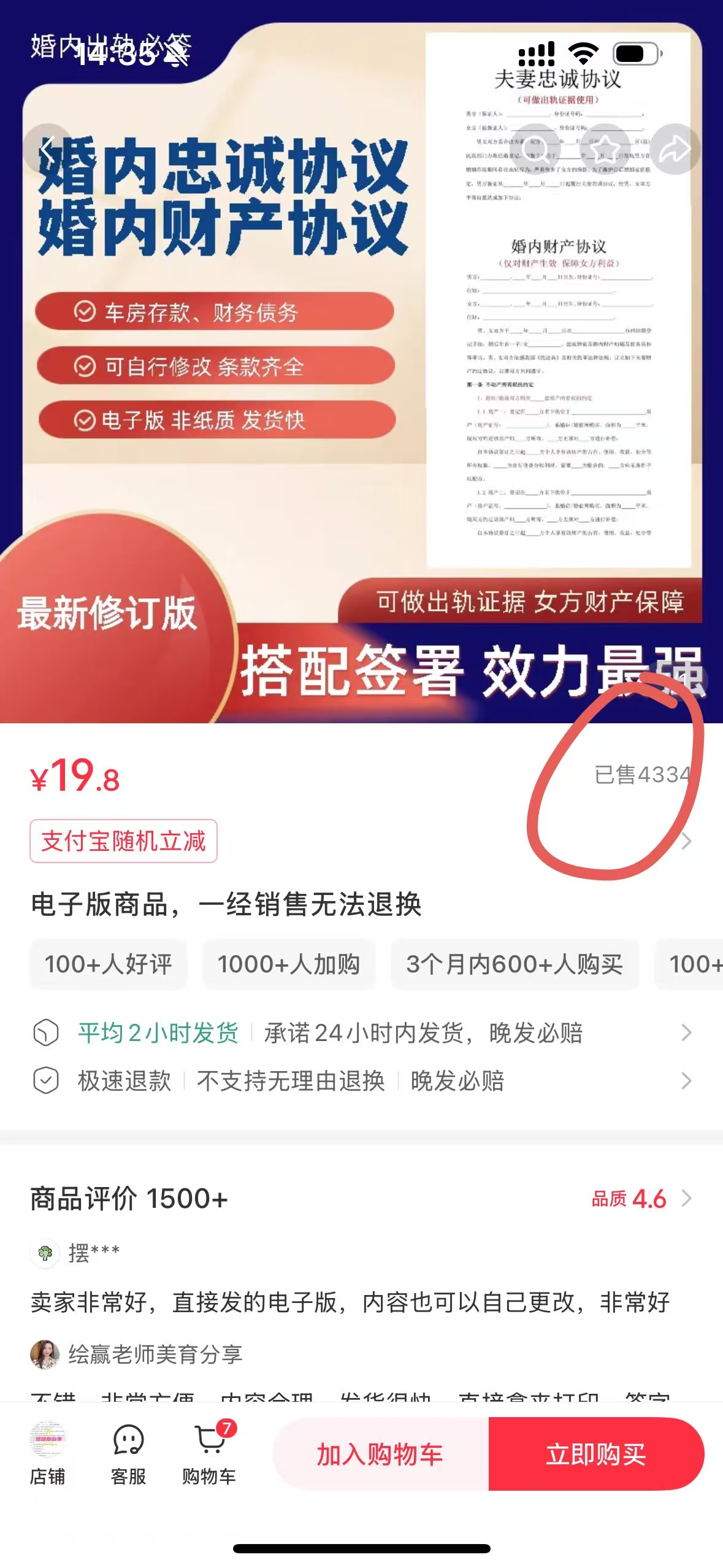The height and width of the screenshot is (1568, 723).
Task: Open the search icon on product image
Action: (x=537, y=147)
